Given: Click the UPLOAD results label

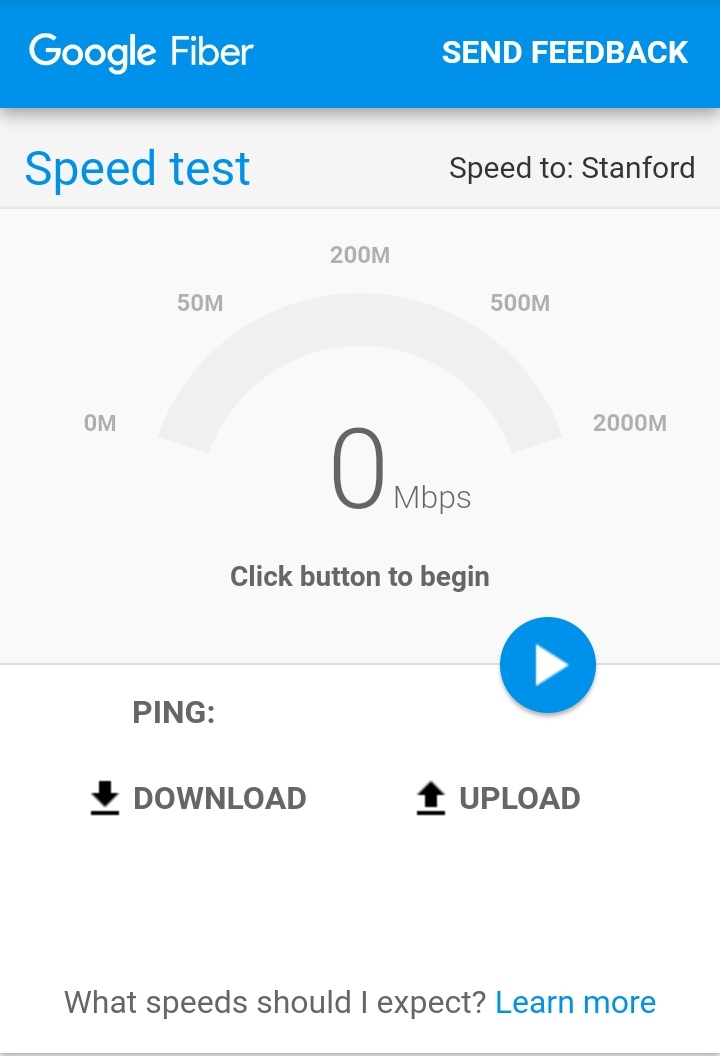Looking at the screenshot, I should (518, 798).
